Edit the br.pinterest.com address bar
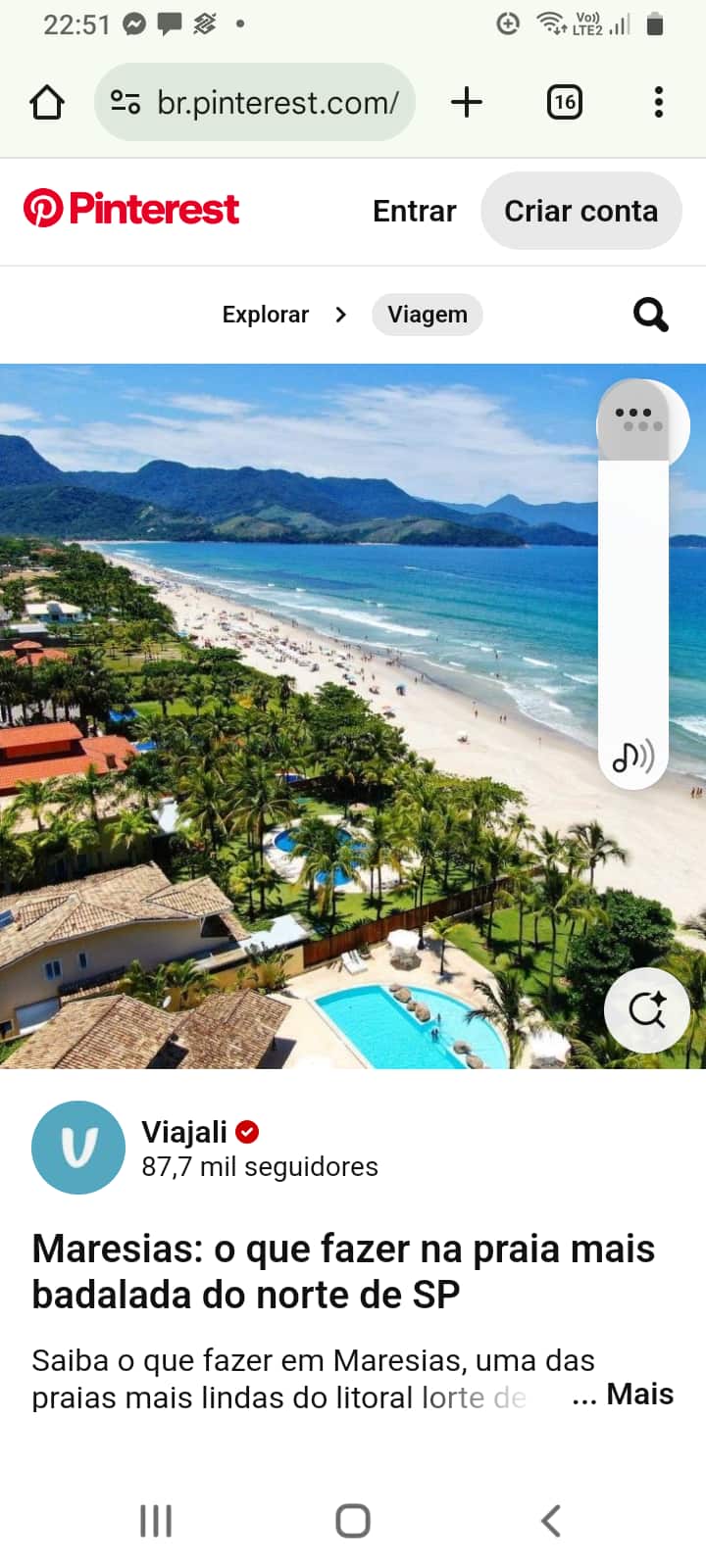This screenshot has width=706, height=1568. (277, 102)
